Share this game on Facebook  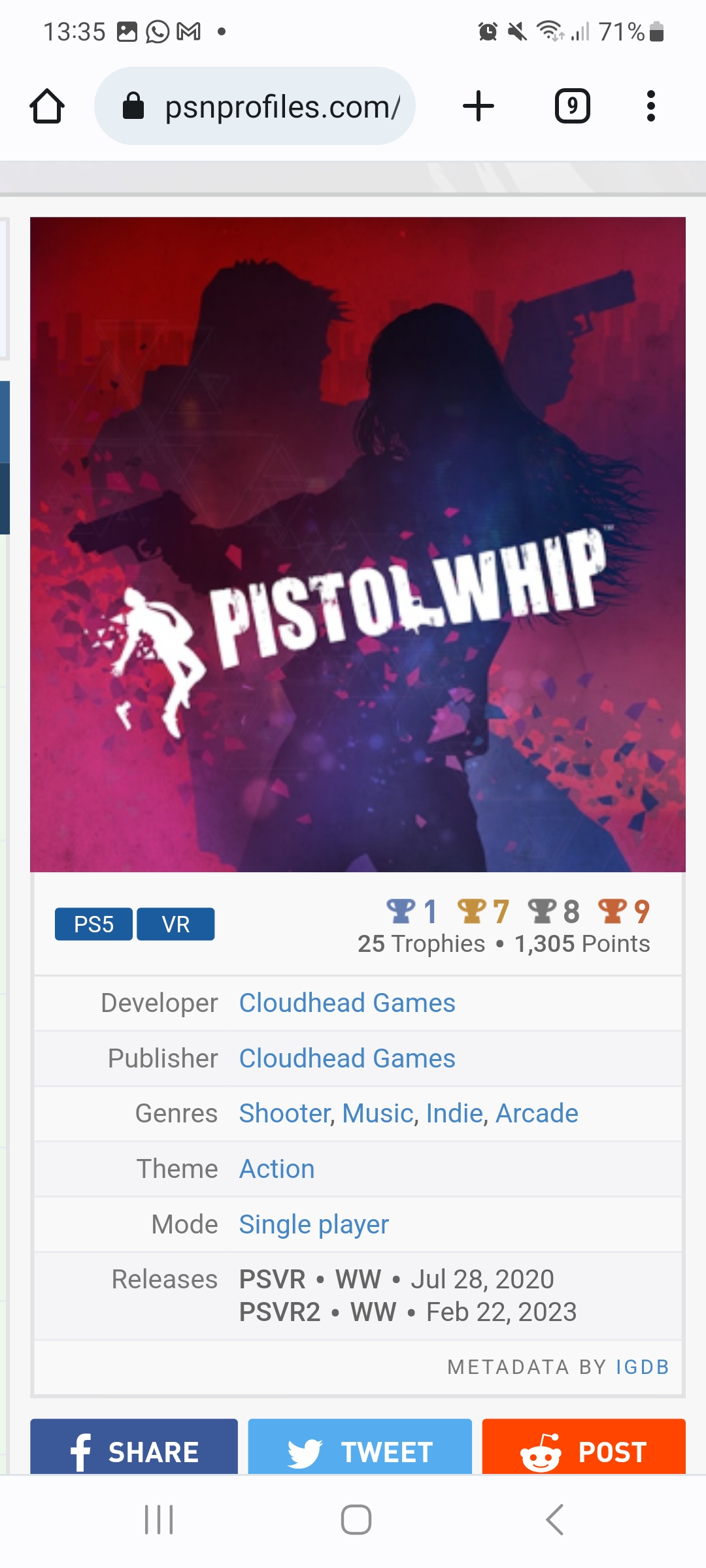point(134,1450)
